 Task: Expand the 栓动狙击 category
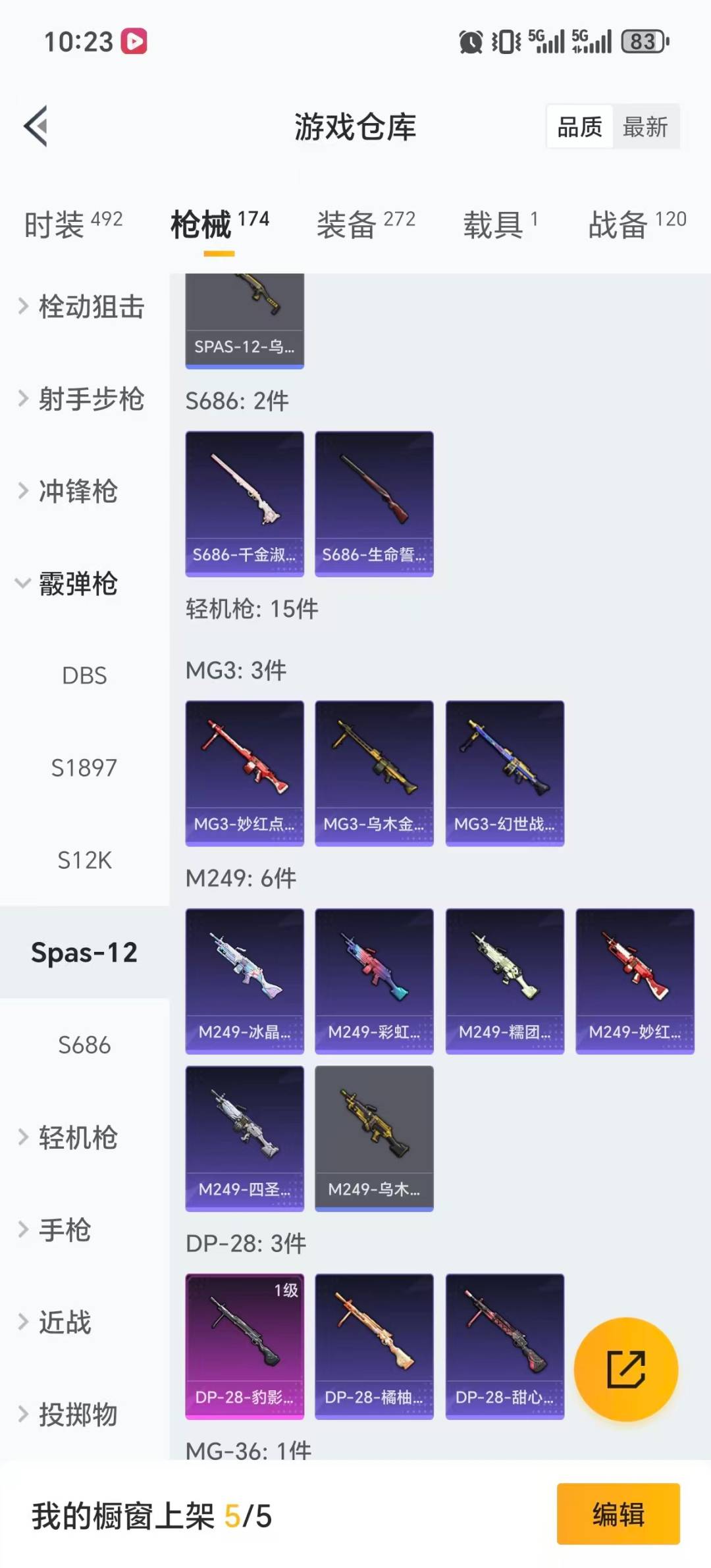coord(82,306)
